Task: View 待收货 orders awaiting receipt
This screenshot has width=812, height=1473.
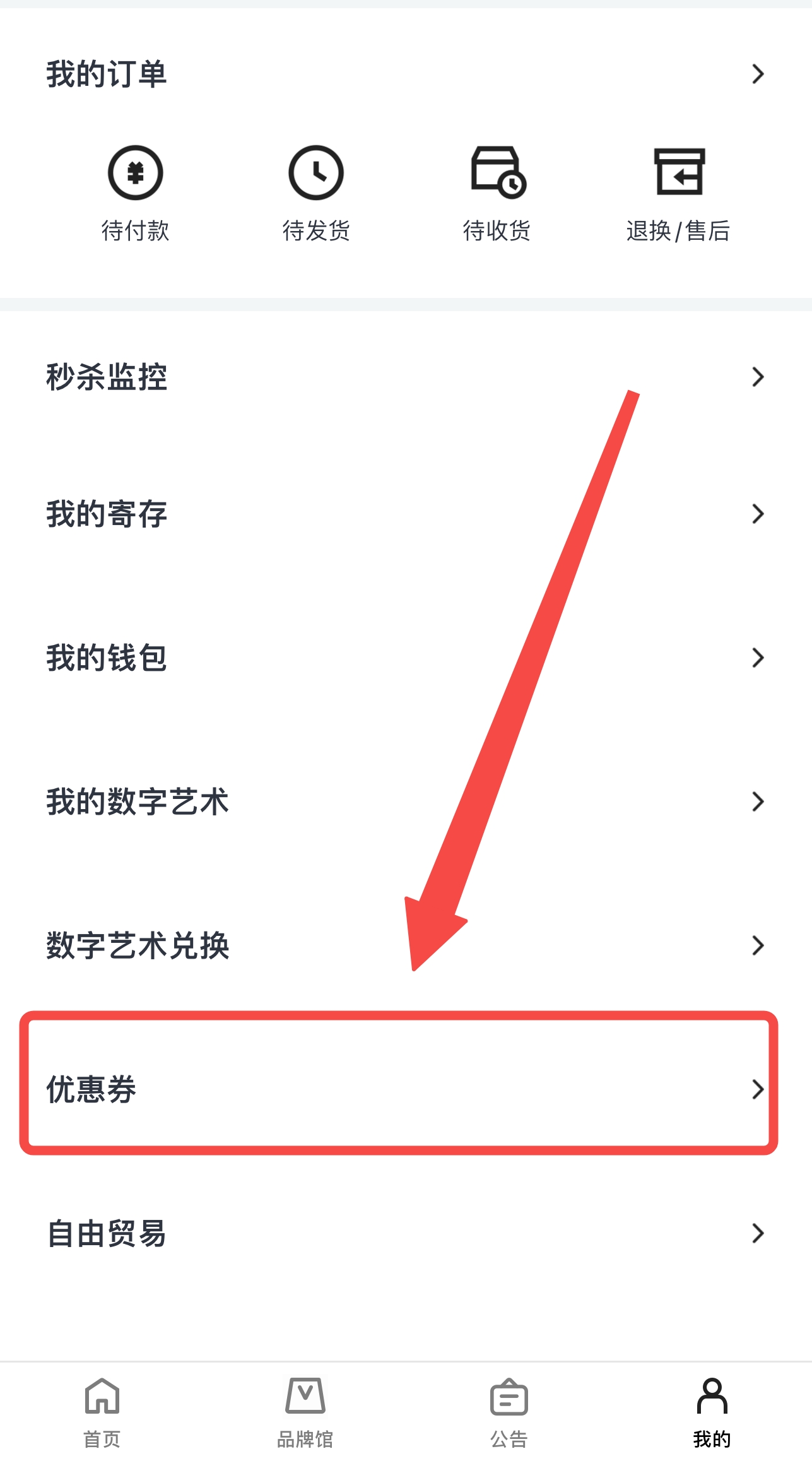Action: coord(497,193)
